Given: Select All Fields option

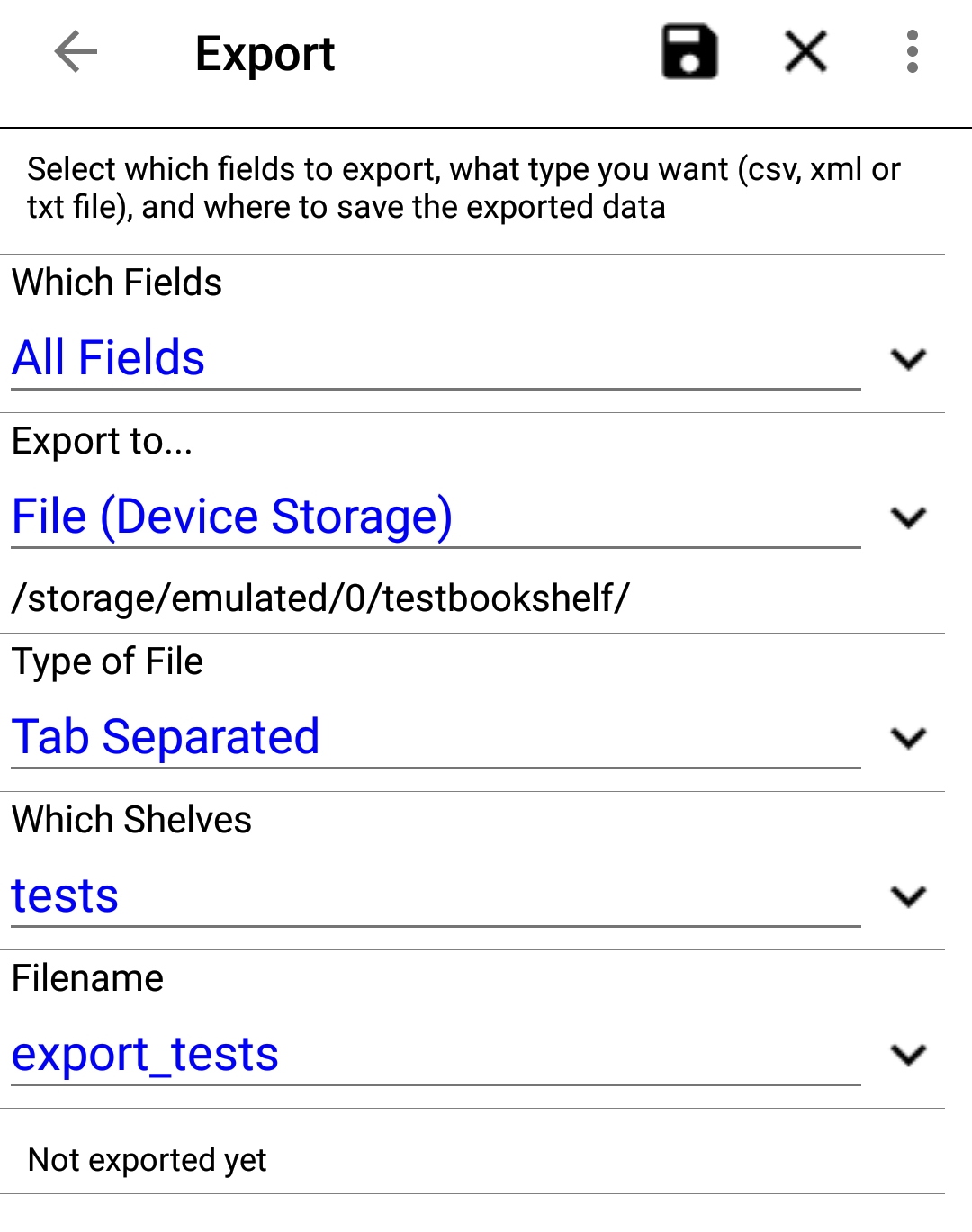Looking at the screenshot, I should (108, 357).
